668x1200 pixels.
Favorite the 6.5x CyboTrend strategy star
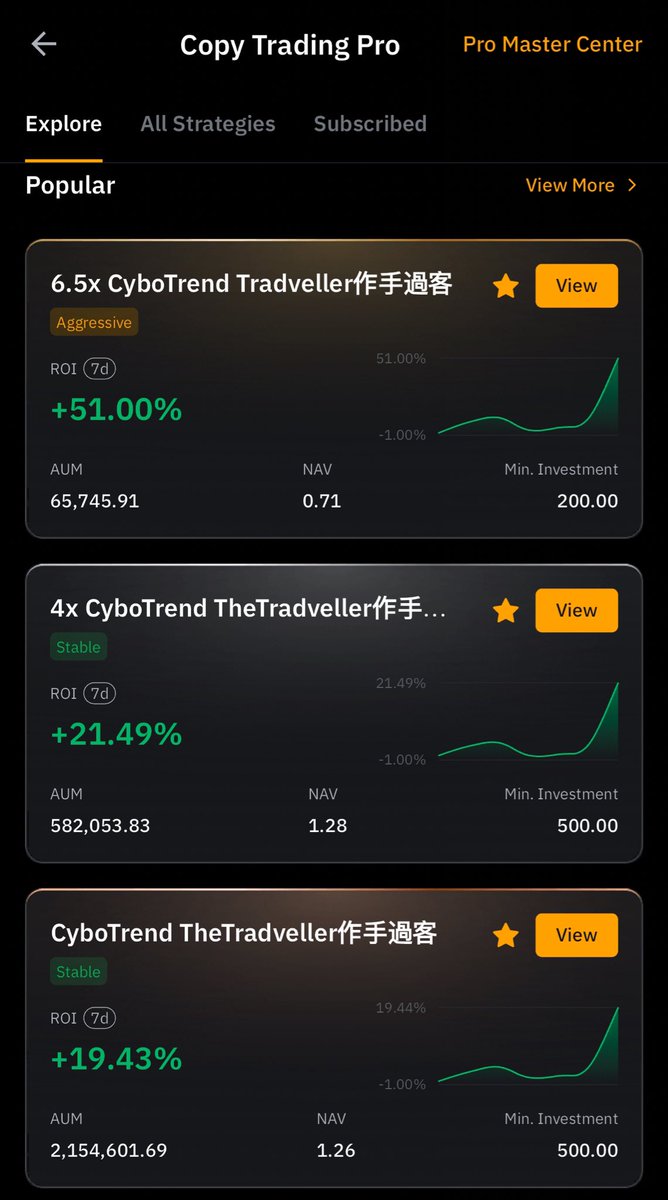pyautogui.click(x=506, y=287)
